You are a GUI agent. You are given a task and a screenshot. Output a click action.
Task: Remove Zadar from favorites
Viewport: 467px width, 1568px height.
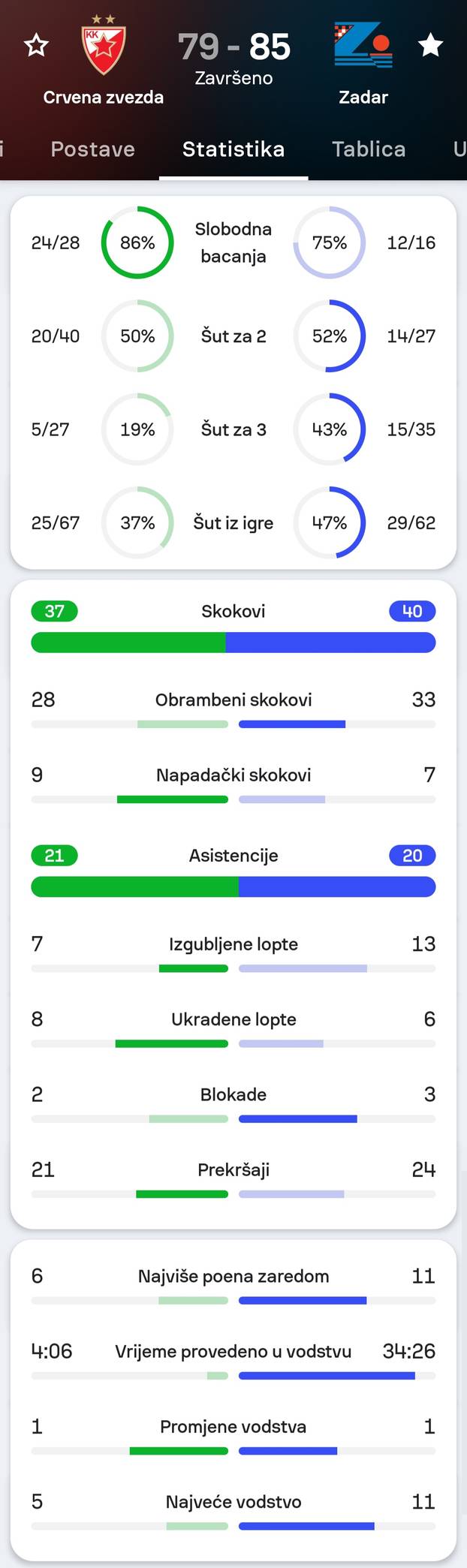[x=430, y=45]
